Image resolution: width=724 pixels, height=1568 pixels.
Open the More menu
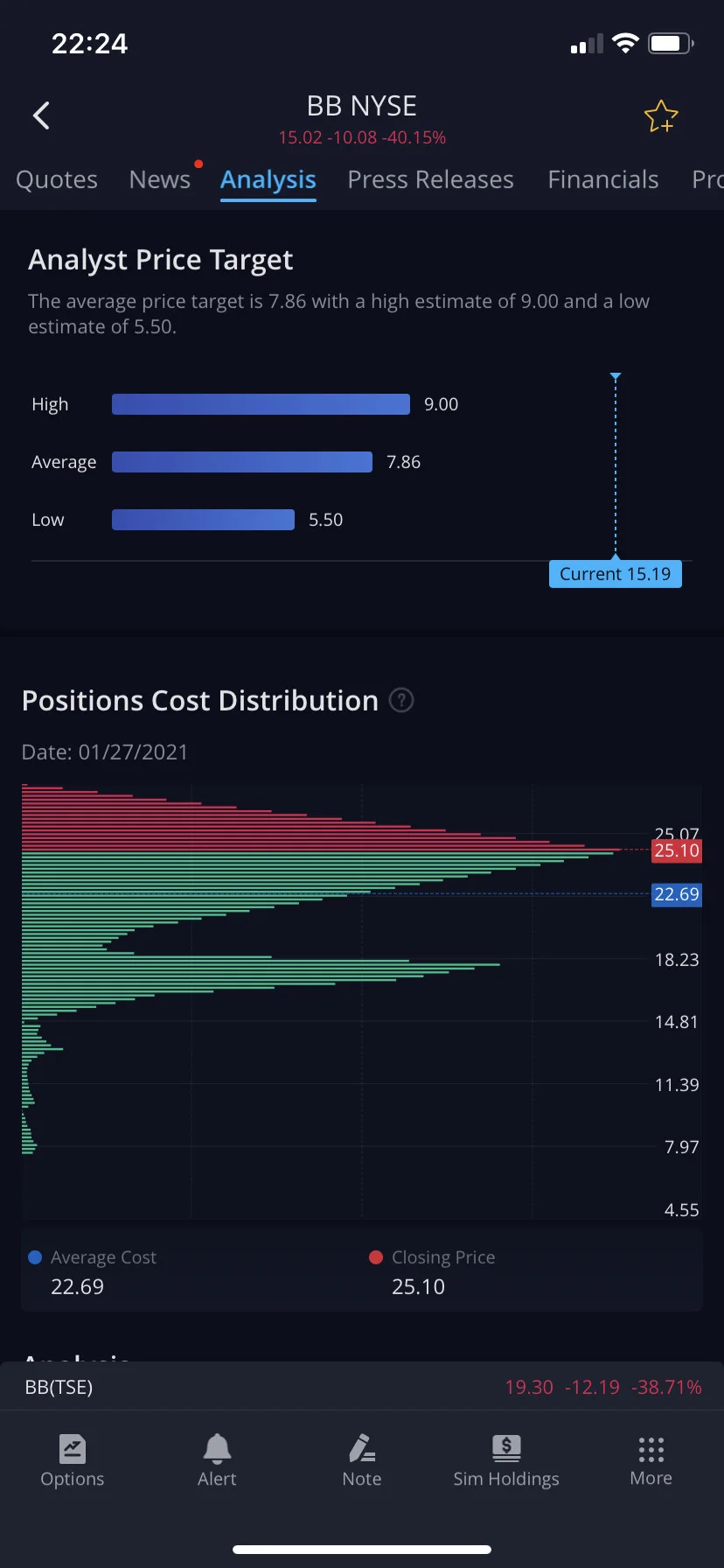tap(651, 1460)
